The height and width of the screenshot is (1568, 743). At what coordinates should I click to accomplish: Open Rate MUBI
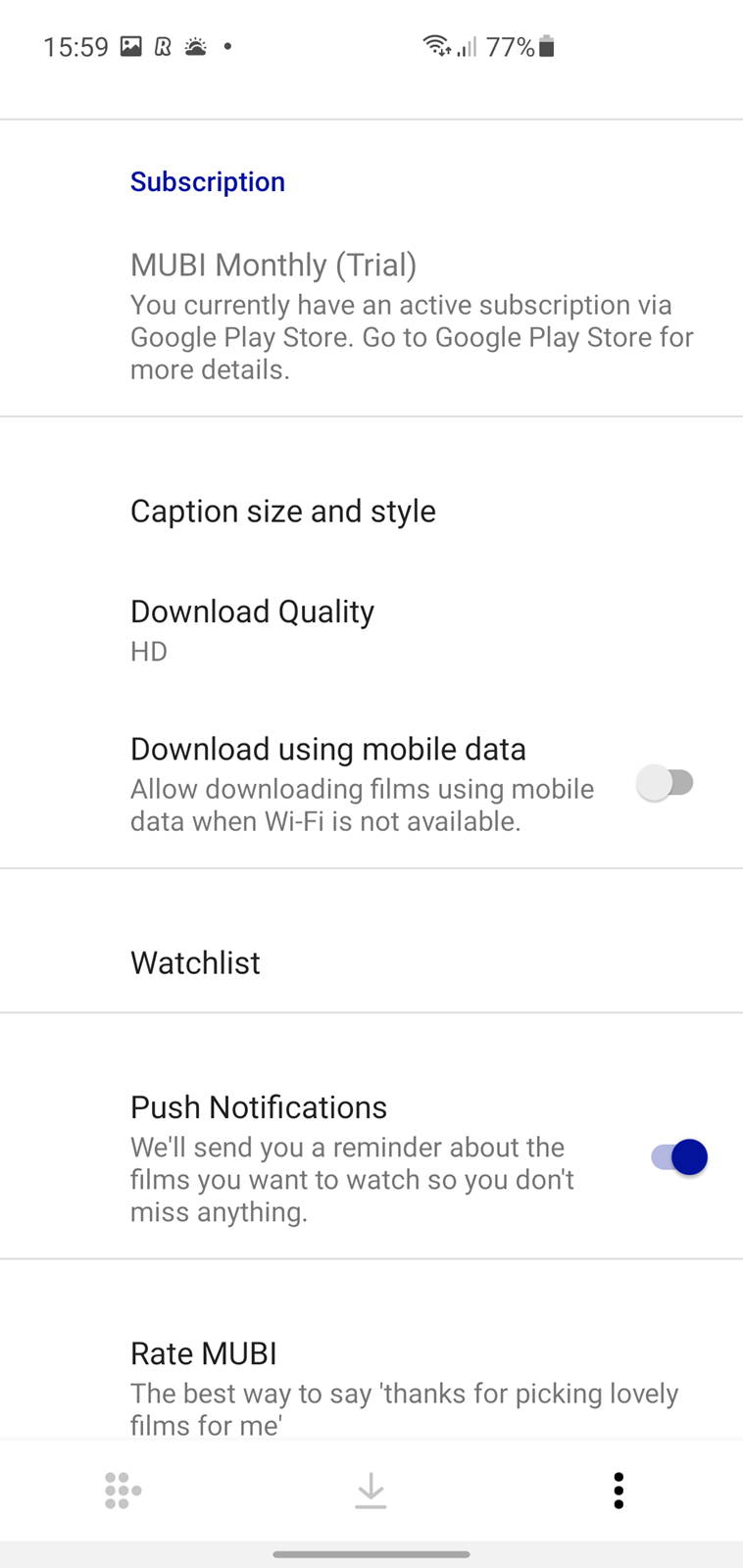(x=371, y=1388)
